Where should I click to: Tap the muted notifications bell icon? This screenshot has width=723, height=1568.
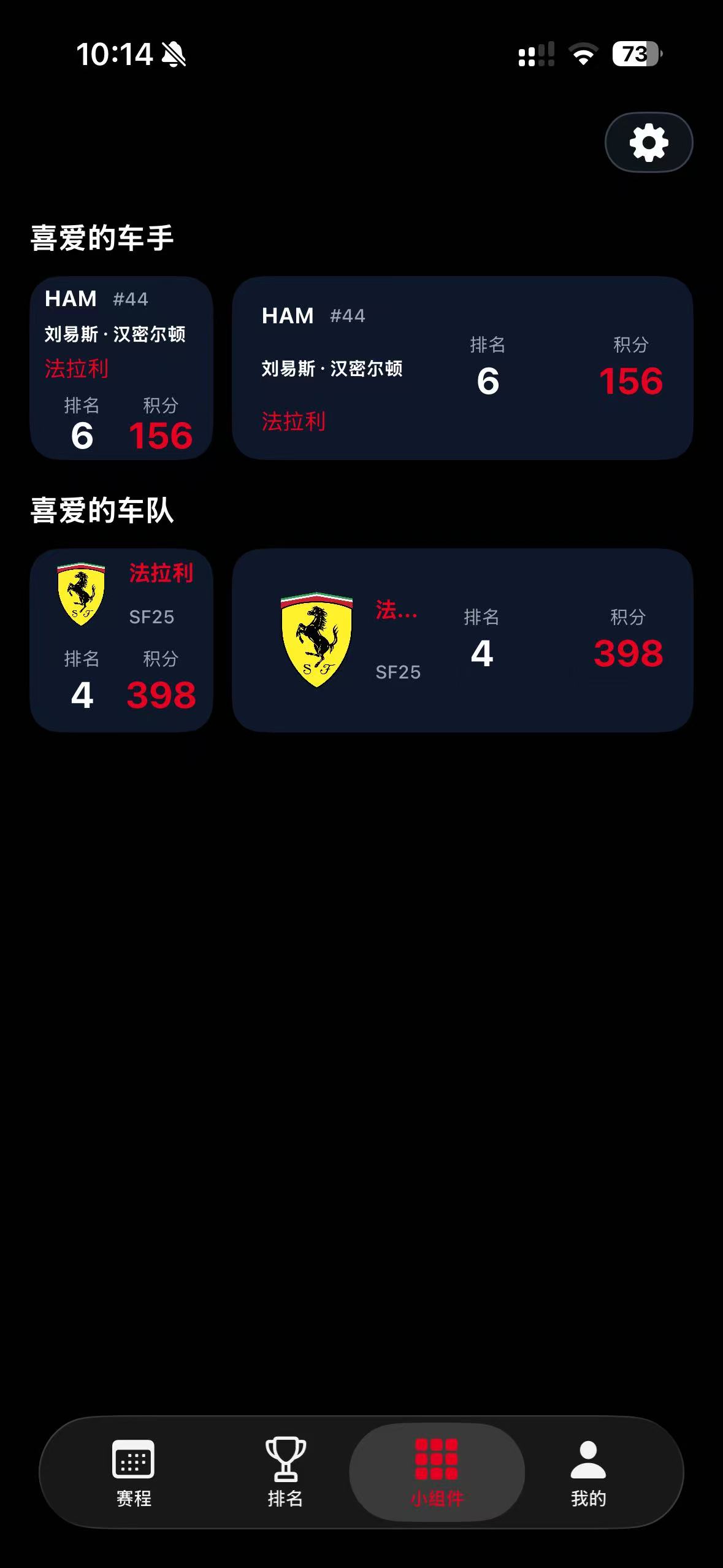pyautogui.click(x=174, y=55)
